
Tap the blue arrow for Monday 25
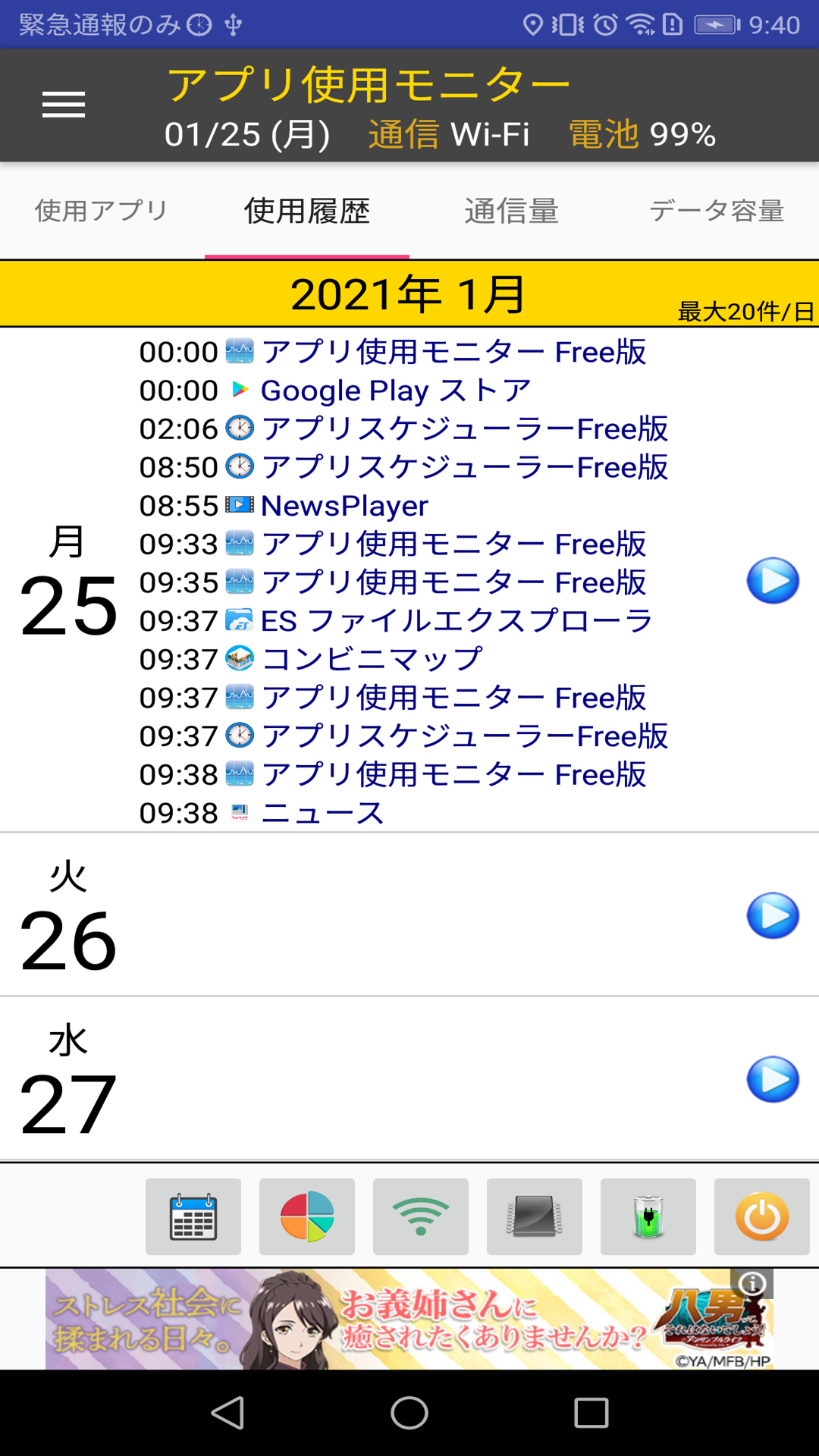tap(773, 581)
